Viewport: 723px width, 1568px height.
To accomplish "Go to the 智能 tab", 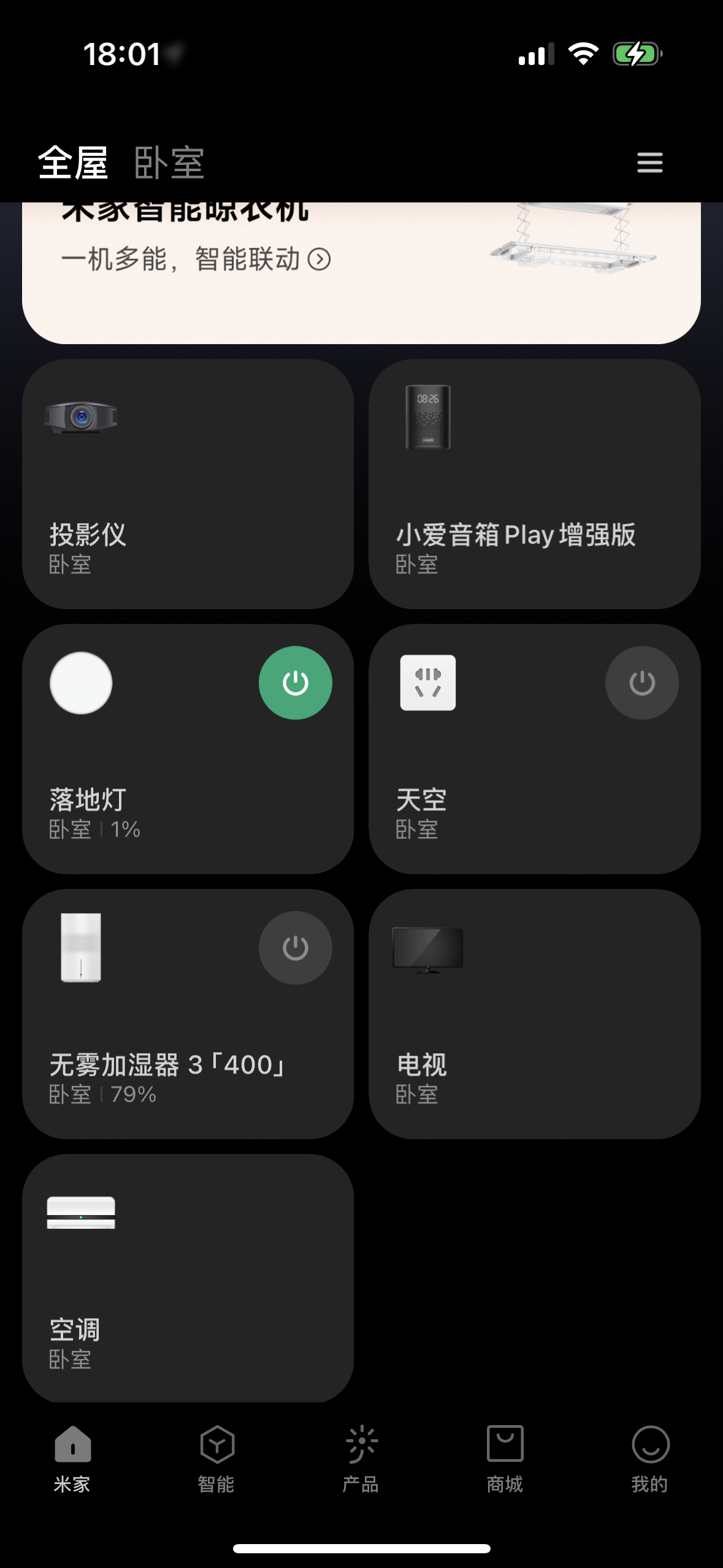I will [x=216, y=1459].
